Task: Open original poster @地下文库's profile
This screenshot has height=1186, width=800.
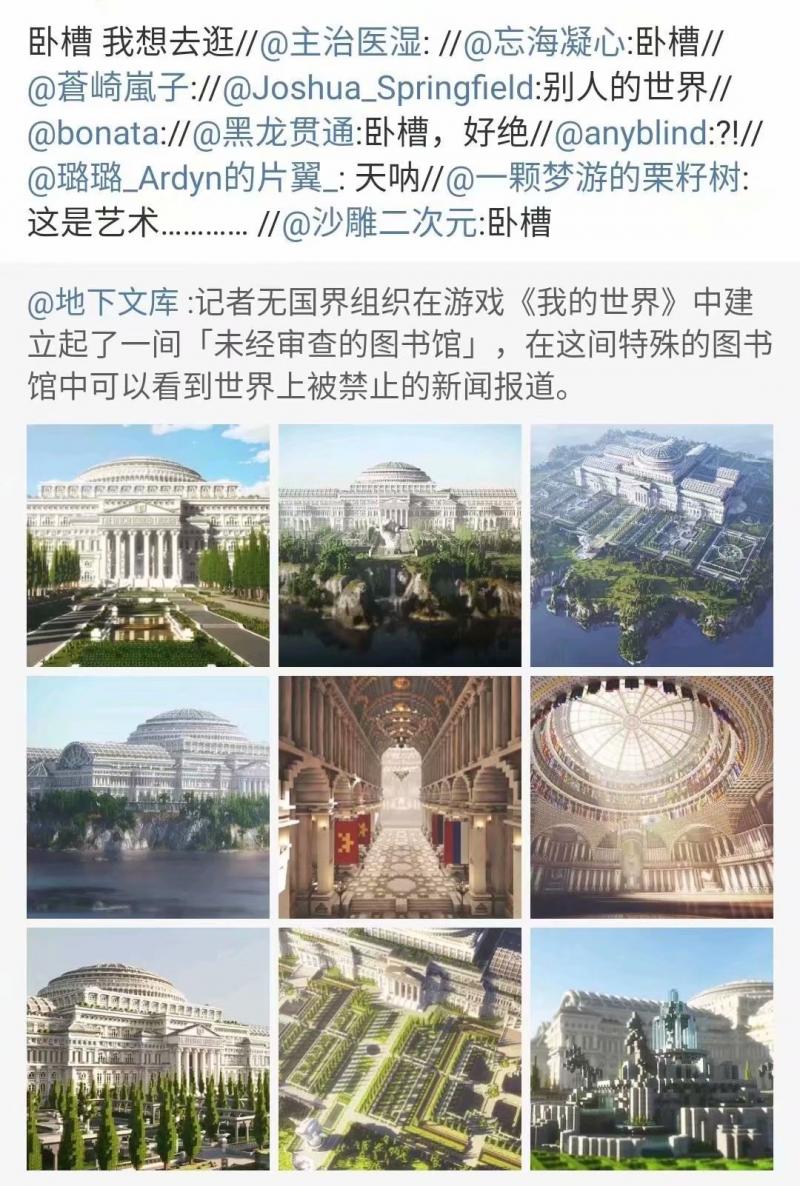Action: click(x=102, y=300)
